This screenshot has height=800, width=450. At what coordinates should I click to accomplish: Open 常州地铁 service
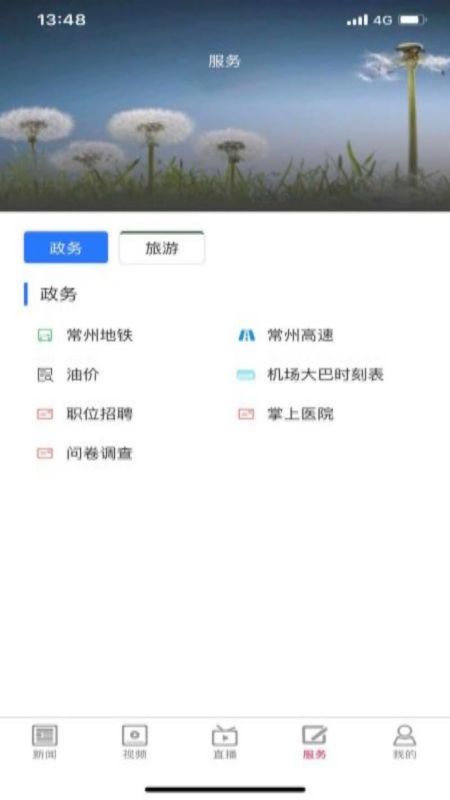[x=85, y=335]
